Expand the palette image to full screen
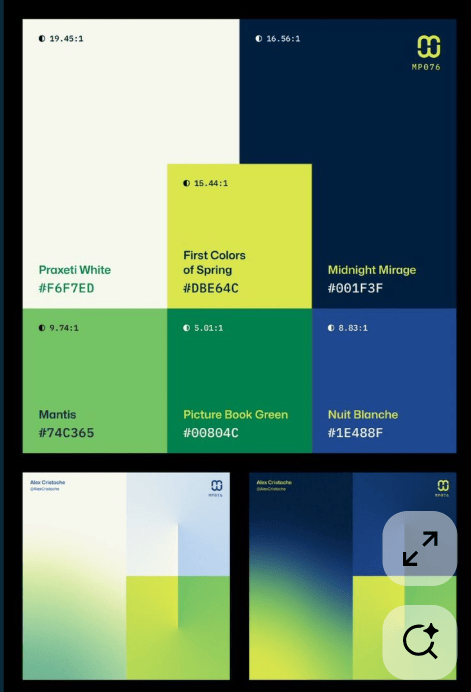471x692 pixels. click(420, 549)
